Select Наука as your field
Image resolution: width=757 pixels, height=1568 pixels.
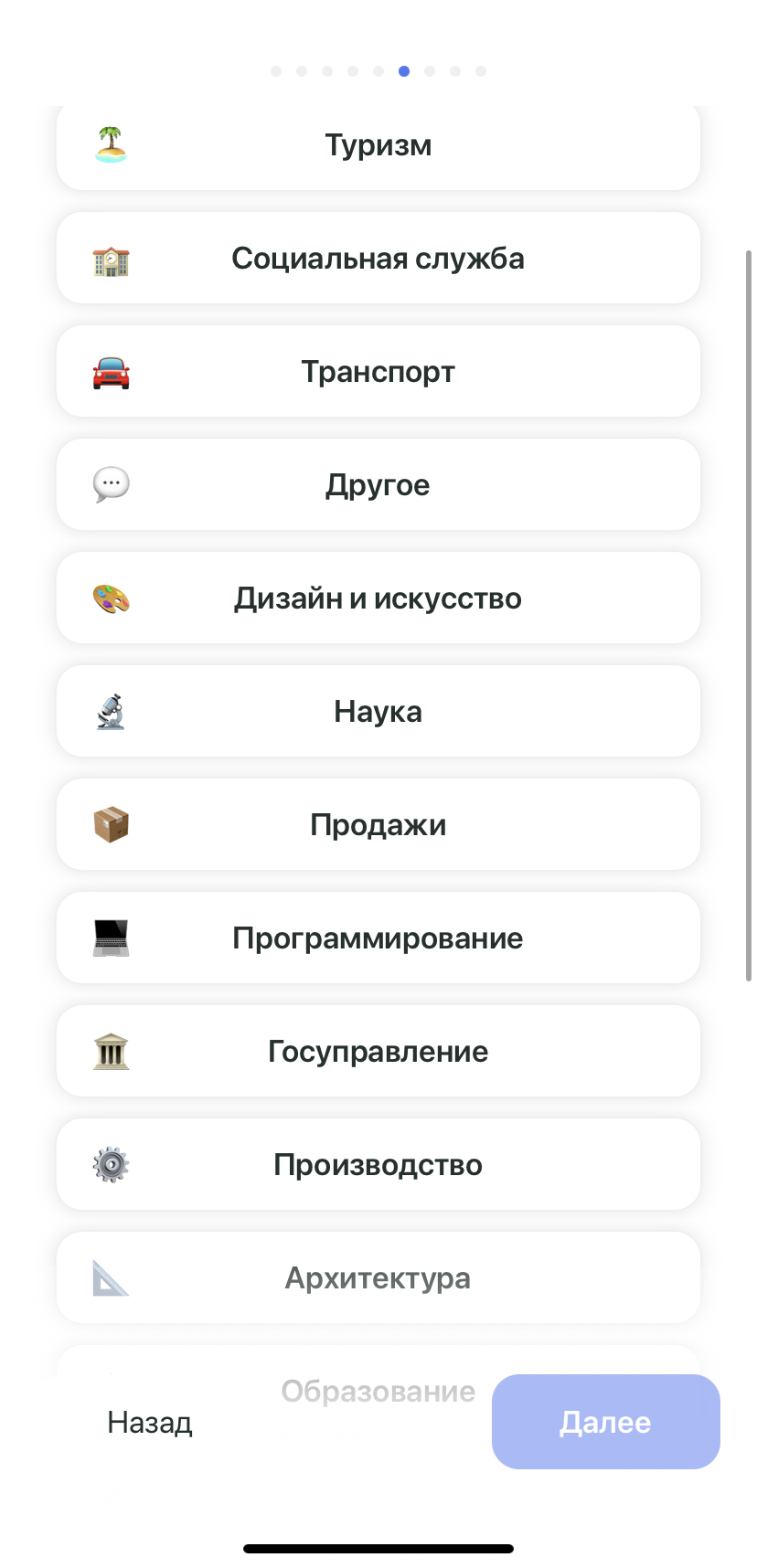pyautogui.click(x=378, y=712)
